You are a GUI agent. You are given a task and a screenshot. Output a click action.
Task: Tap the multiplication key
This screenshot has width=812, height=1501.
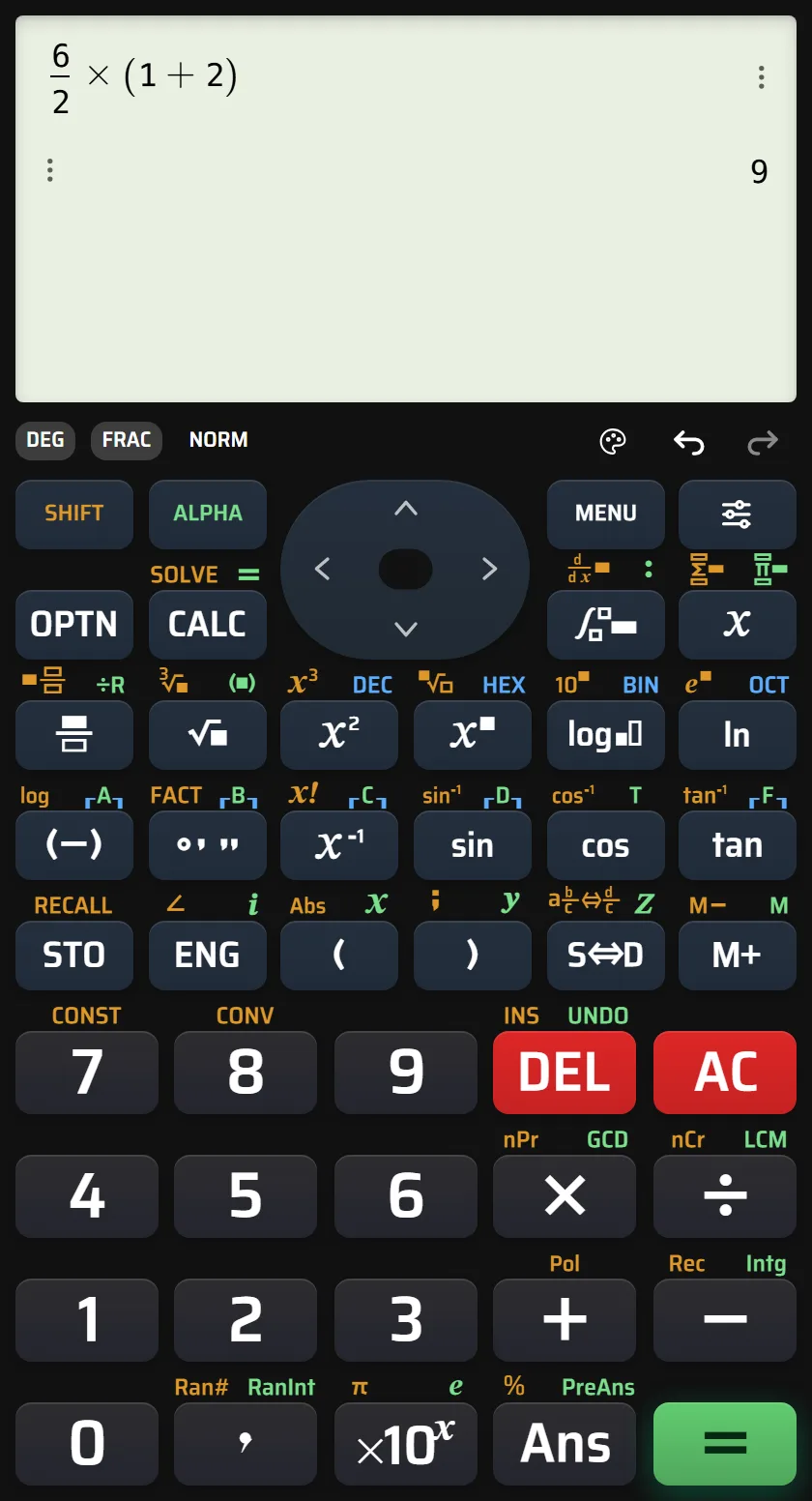click(x=565, y=1196)
